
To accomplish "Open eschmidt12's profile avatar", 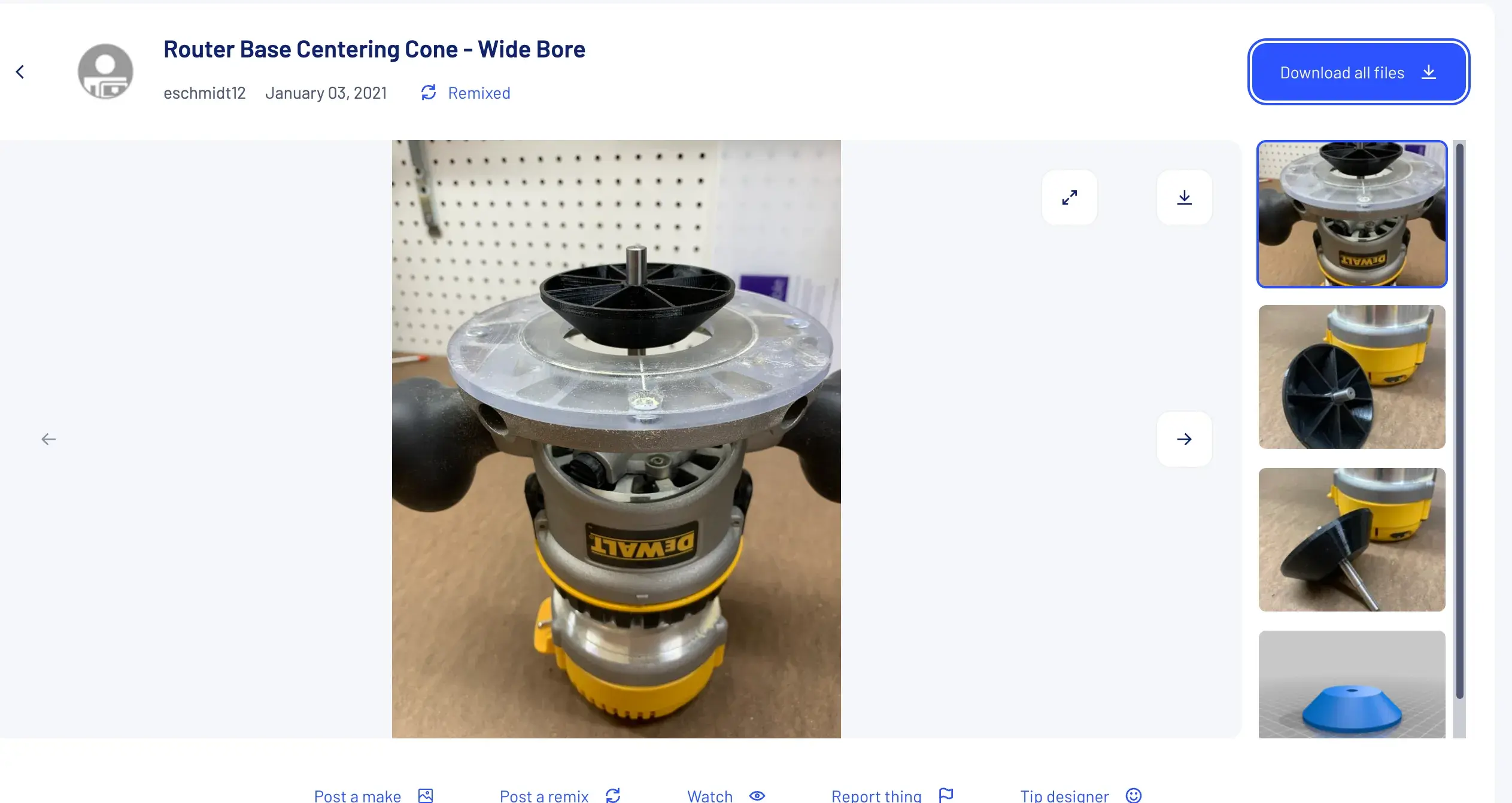I will (x=105, y=71).
